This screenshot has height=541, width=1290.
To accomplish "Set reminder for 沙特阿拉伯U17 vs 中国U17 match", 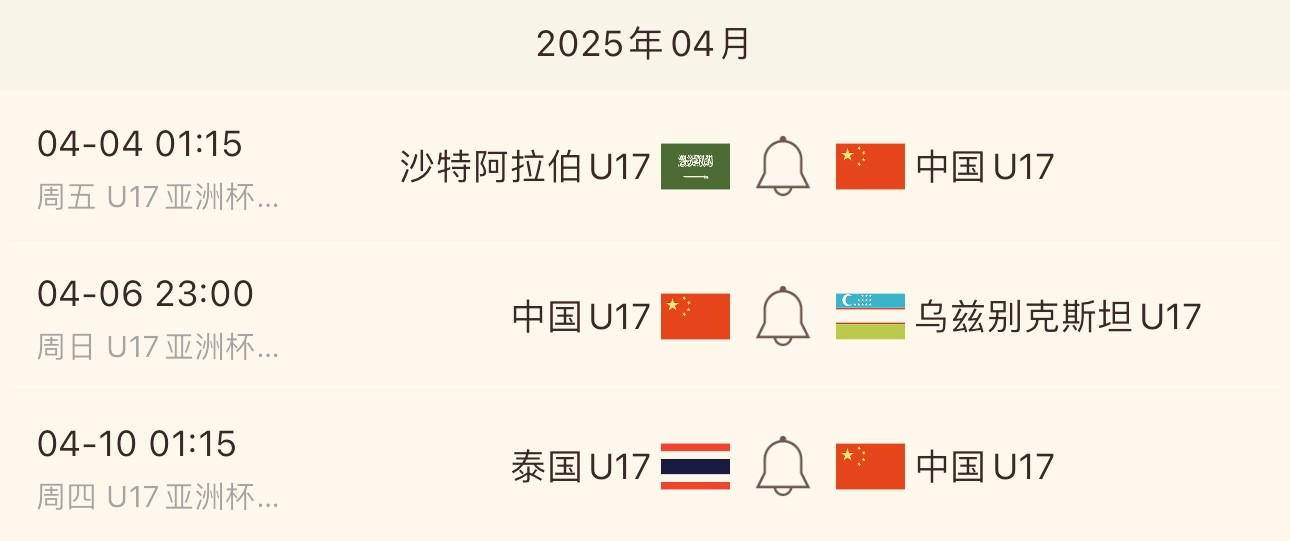I will (x=782, y=166).
